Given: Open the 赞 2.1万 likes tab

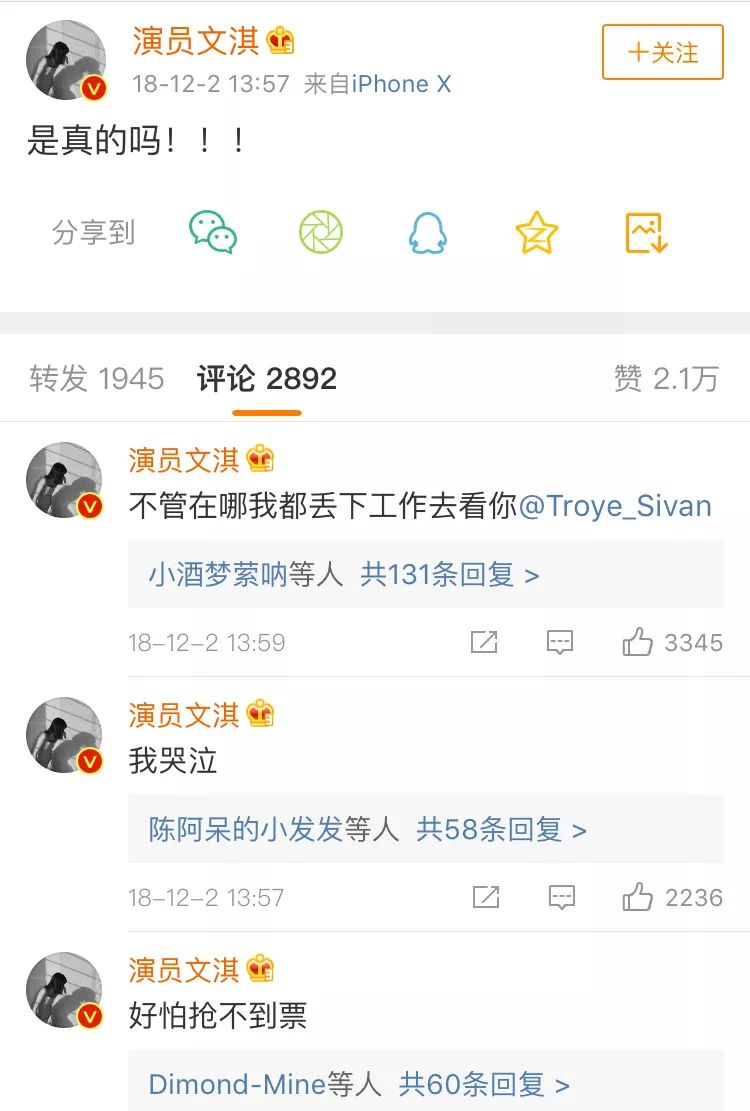Looking at the screenshot, I should click(666, 378).
